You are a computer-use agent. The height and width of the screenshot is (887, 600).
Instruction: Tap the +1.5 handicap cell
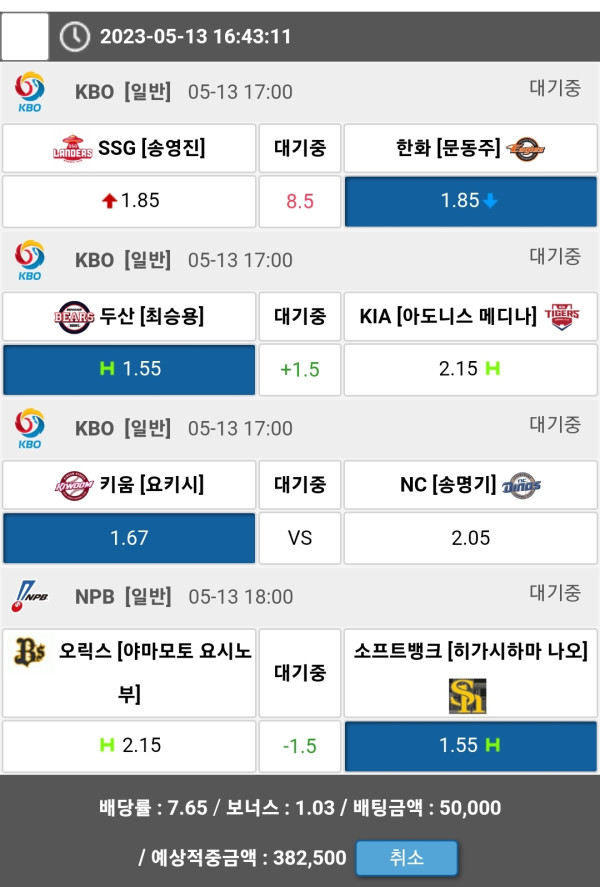point(300,369)
